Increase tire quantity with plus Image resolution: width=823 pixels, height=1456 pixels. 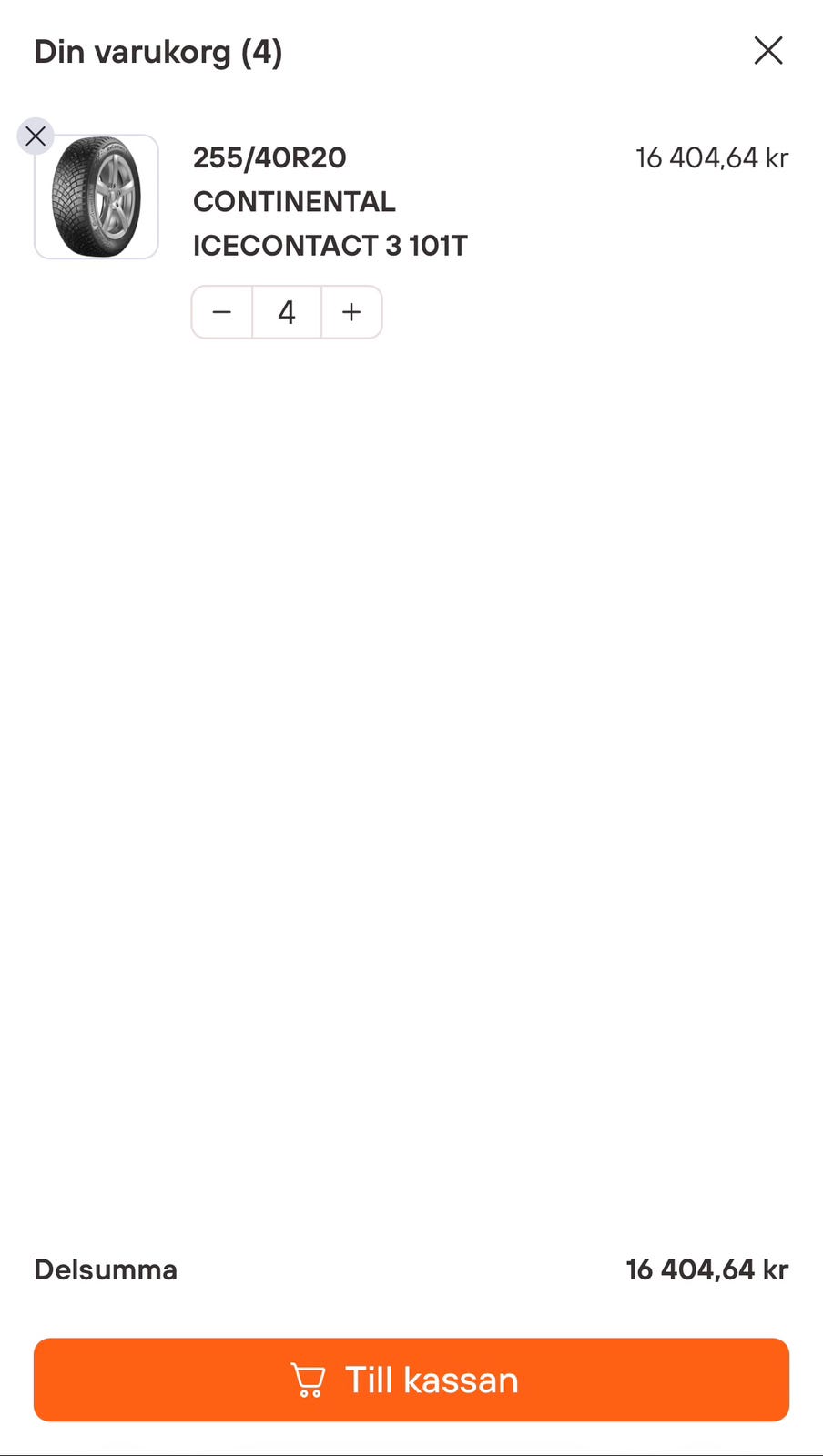(x=351, y=312)
